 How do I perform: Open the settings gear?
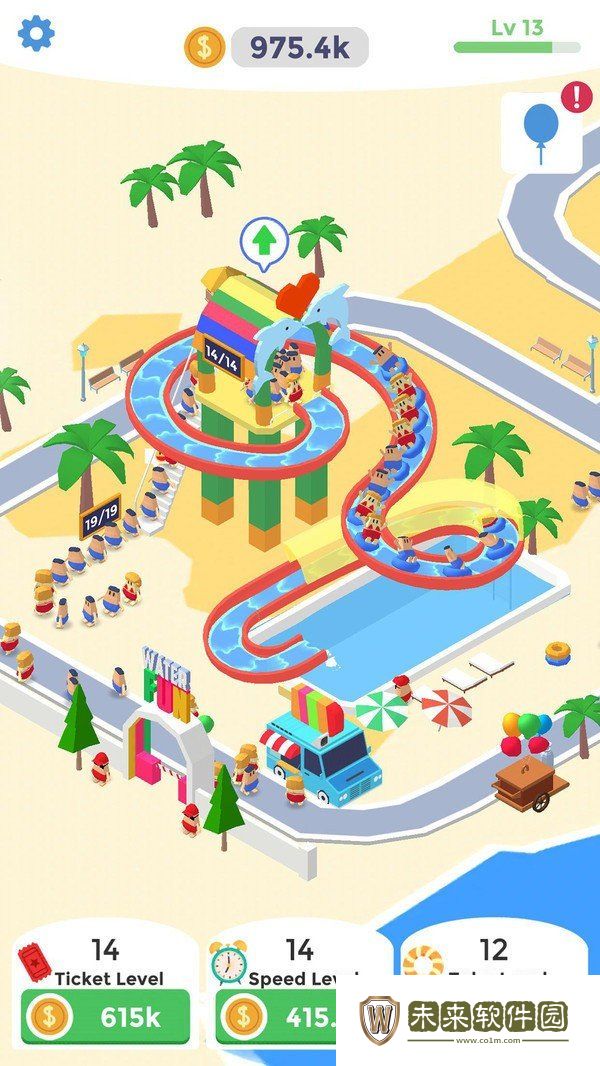(36, 34)
